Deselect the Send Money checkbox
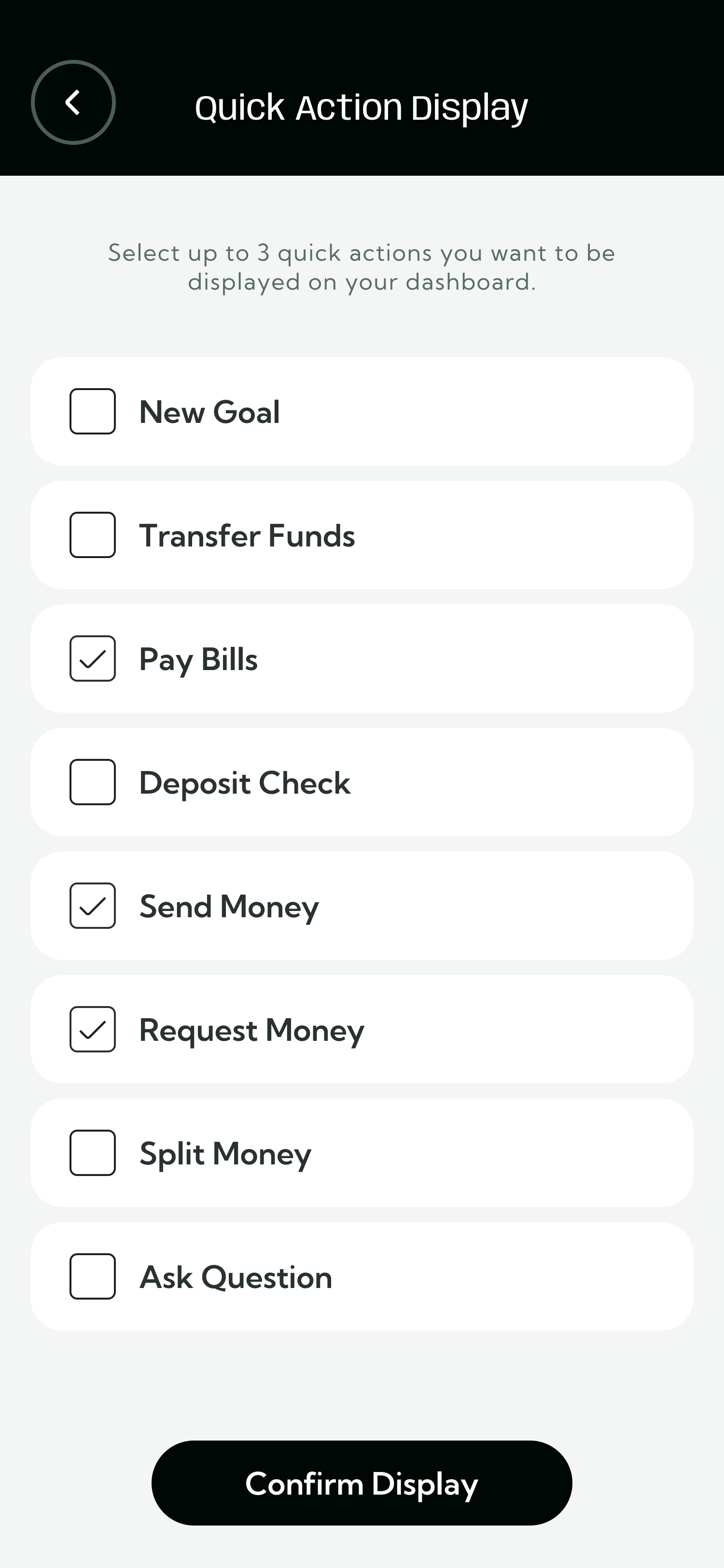The width and height of the screenshot is (724, 1568). coord(93,906)
